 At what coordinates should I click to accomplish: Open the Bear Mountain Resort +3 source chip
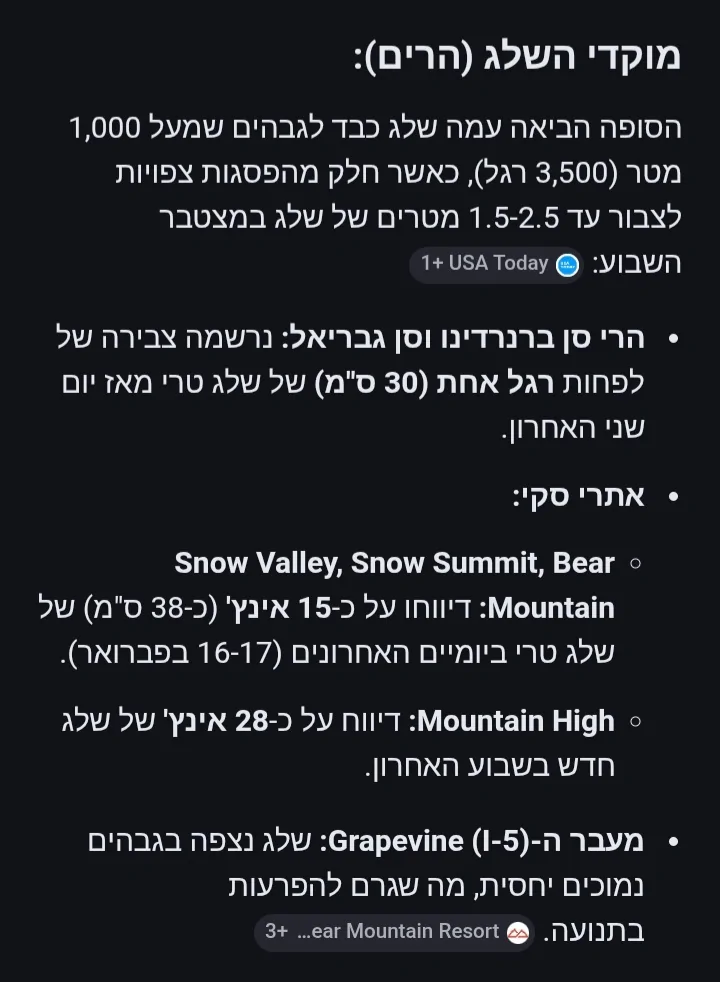click(x=396, y=932)
